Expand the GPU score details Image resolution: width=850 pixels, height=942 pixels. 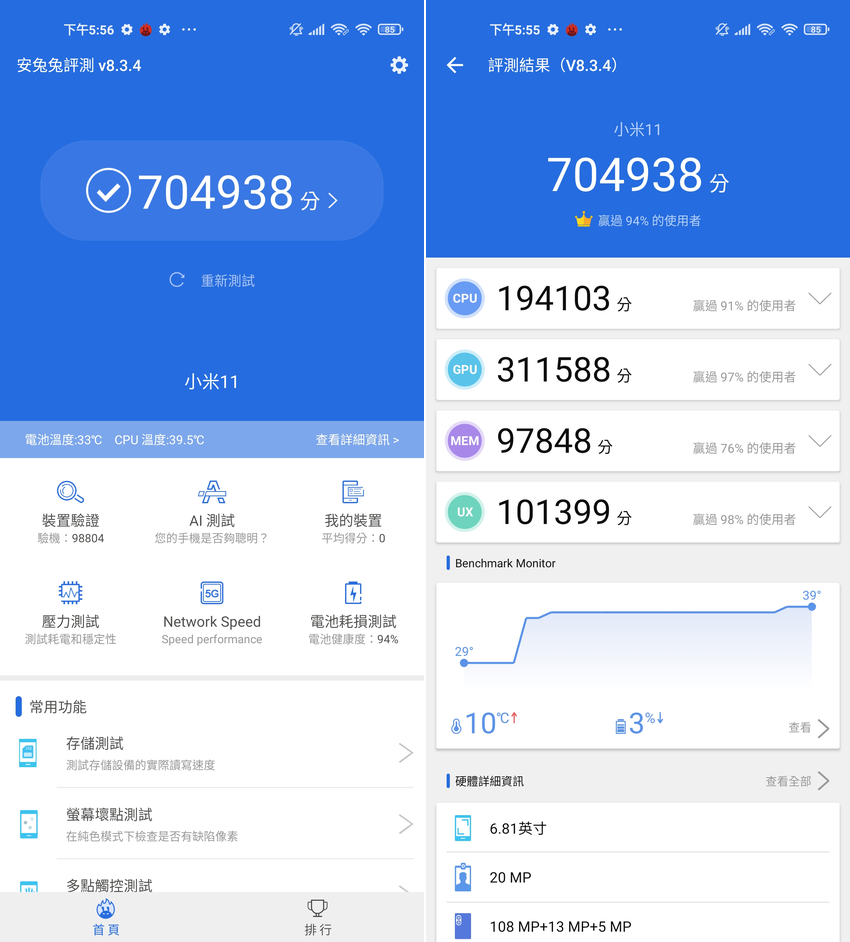point(819,369)
